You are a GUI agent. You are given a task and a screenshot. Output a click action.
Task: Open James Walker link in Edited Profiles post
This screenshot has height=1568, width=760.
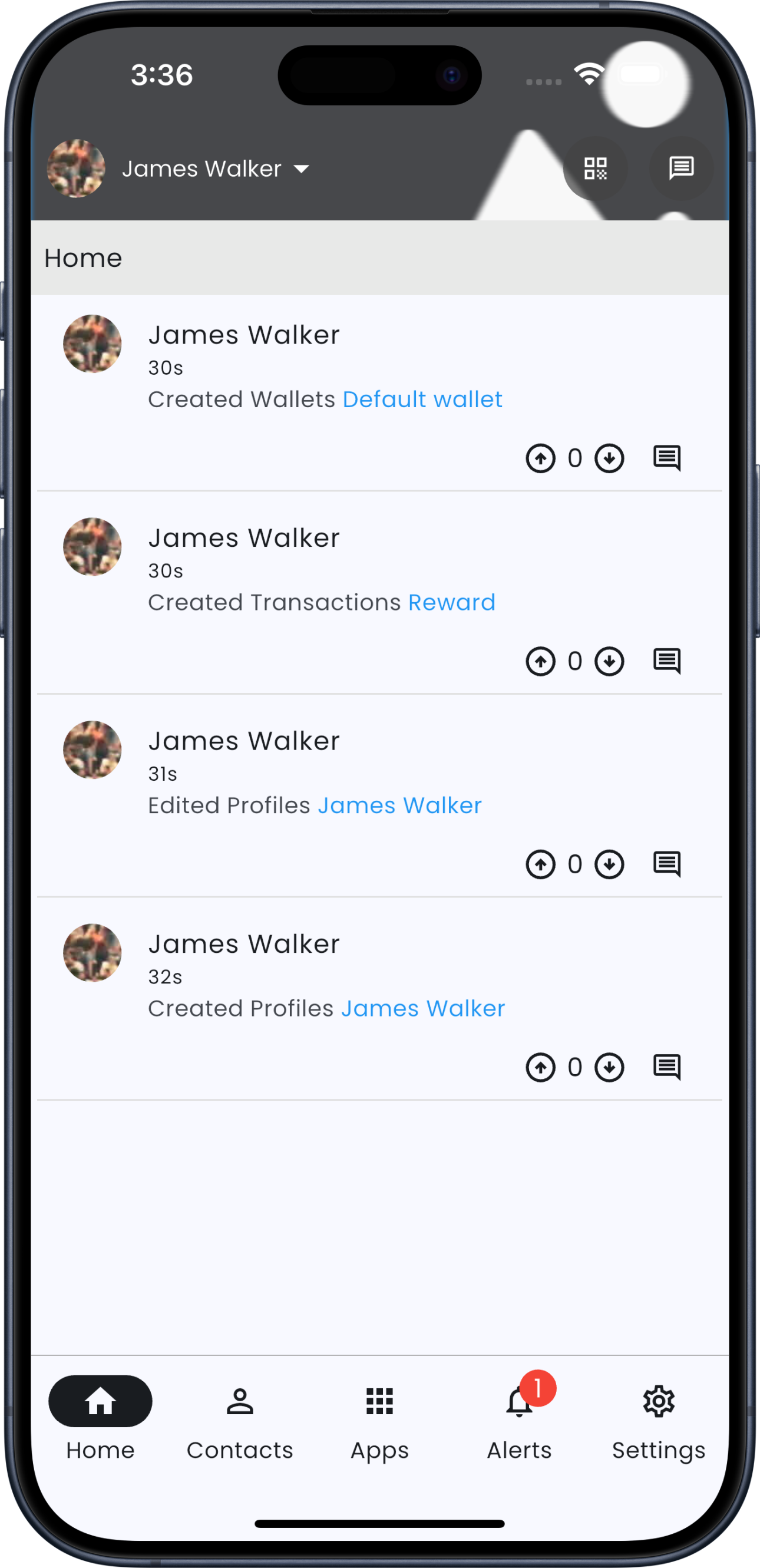(x=399, y=806)
